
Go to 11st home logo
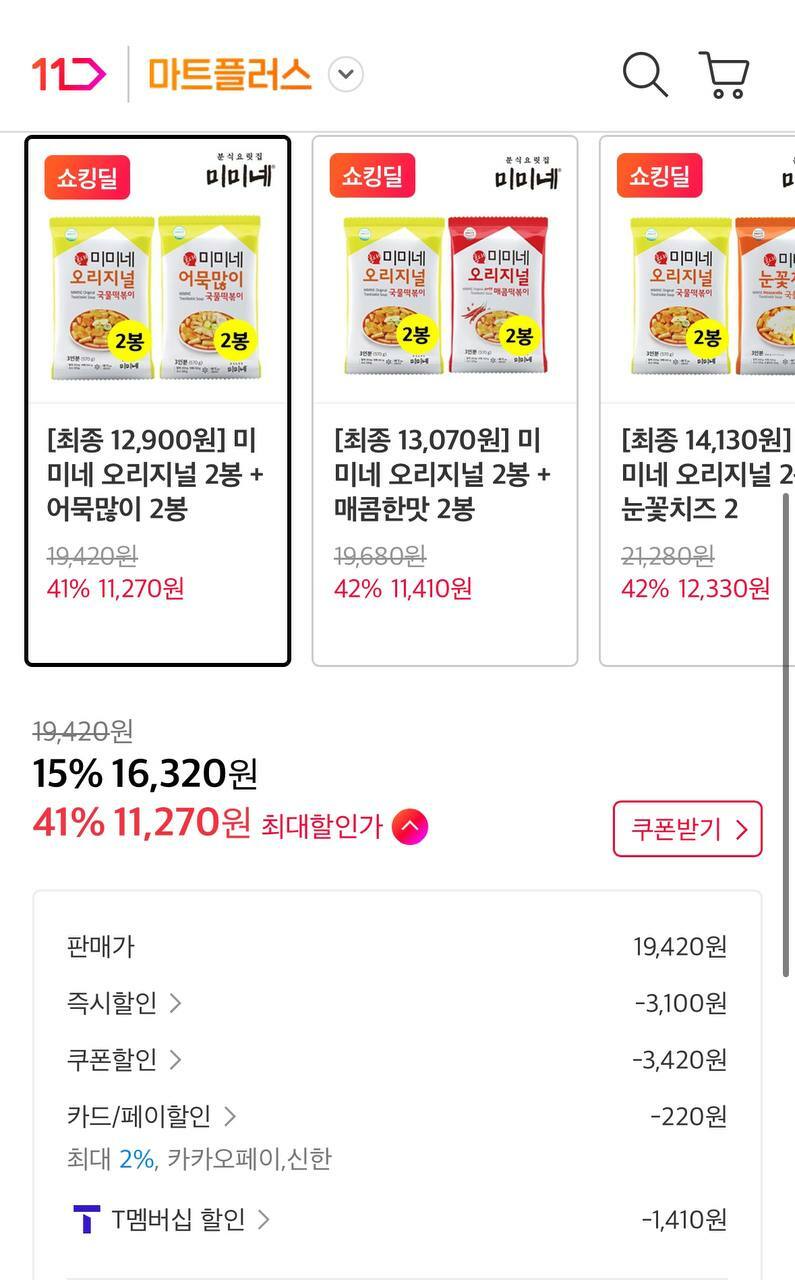[69, 75]
